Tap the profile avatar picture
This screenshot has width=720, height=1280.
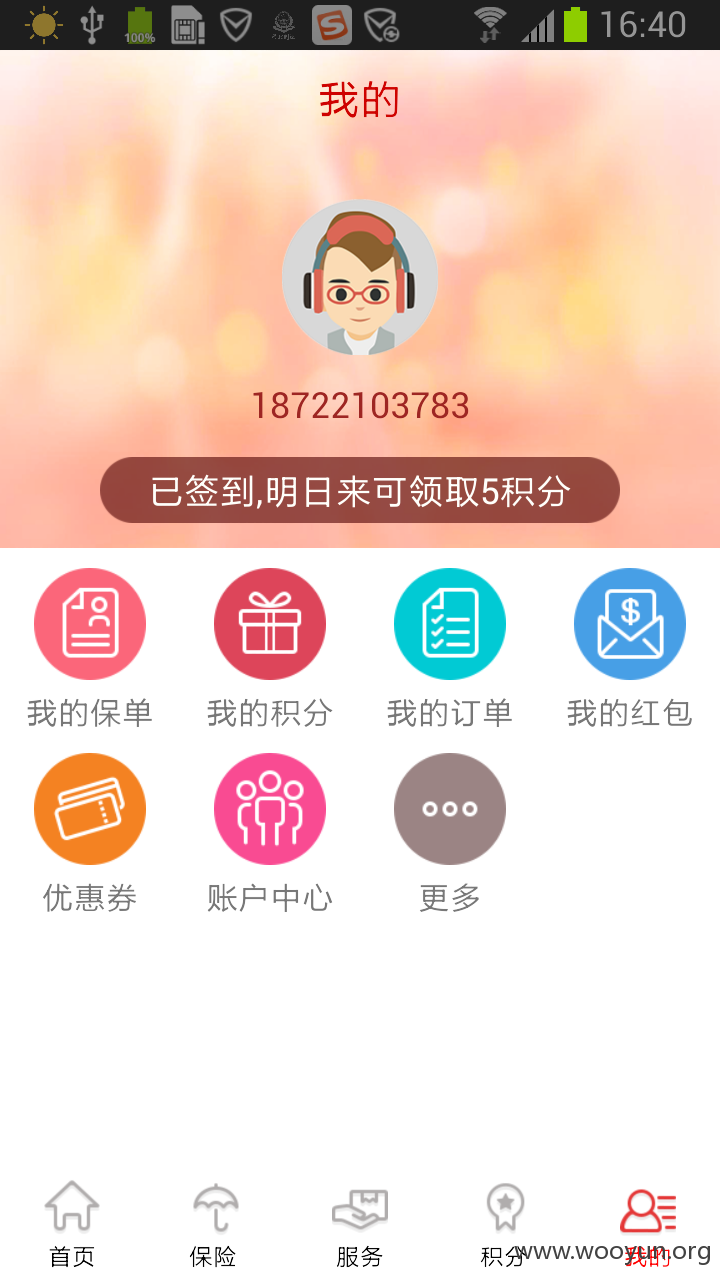click(360, 278)
